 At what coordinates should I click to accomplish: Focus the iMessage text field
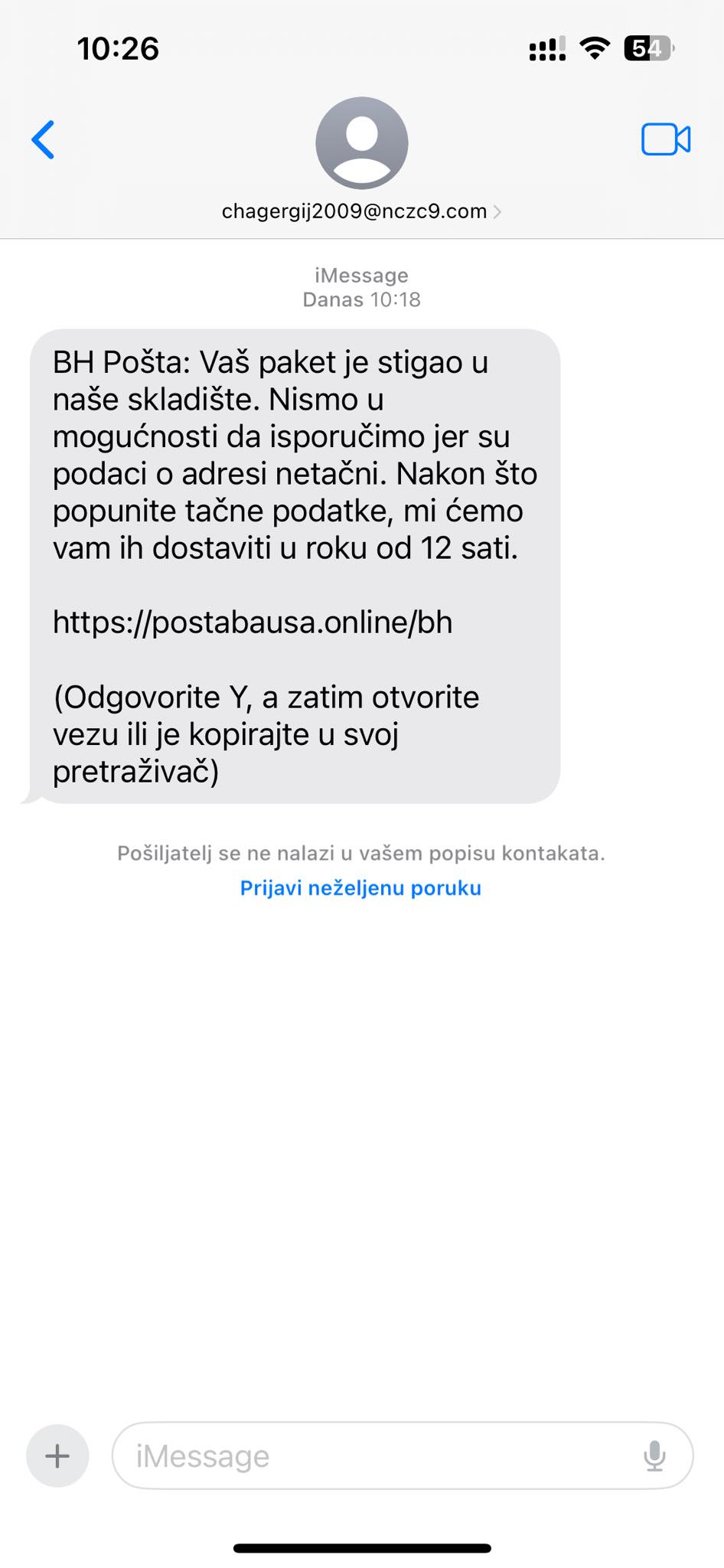[x=367, y=1456]
